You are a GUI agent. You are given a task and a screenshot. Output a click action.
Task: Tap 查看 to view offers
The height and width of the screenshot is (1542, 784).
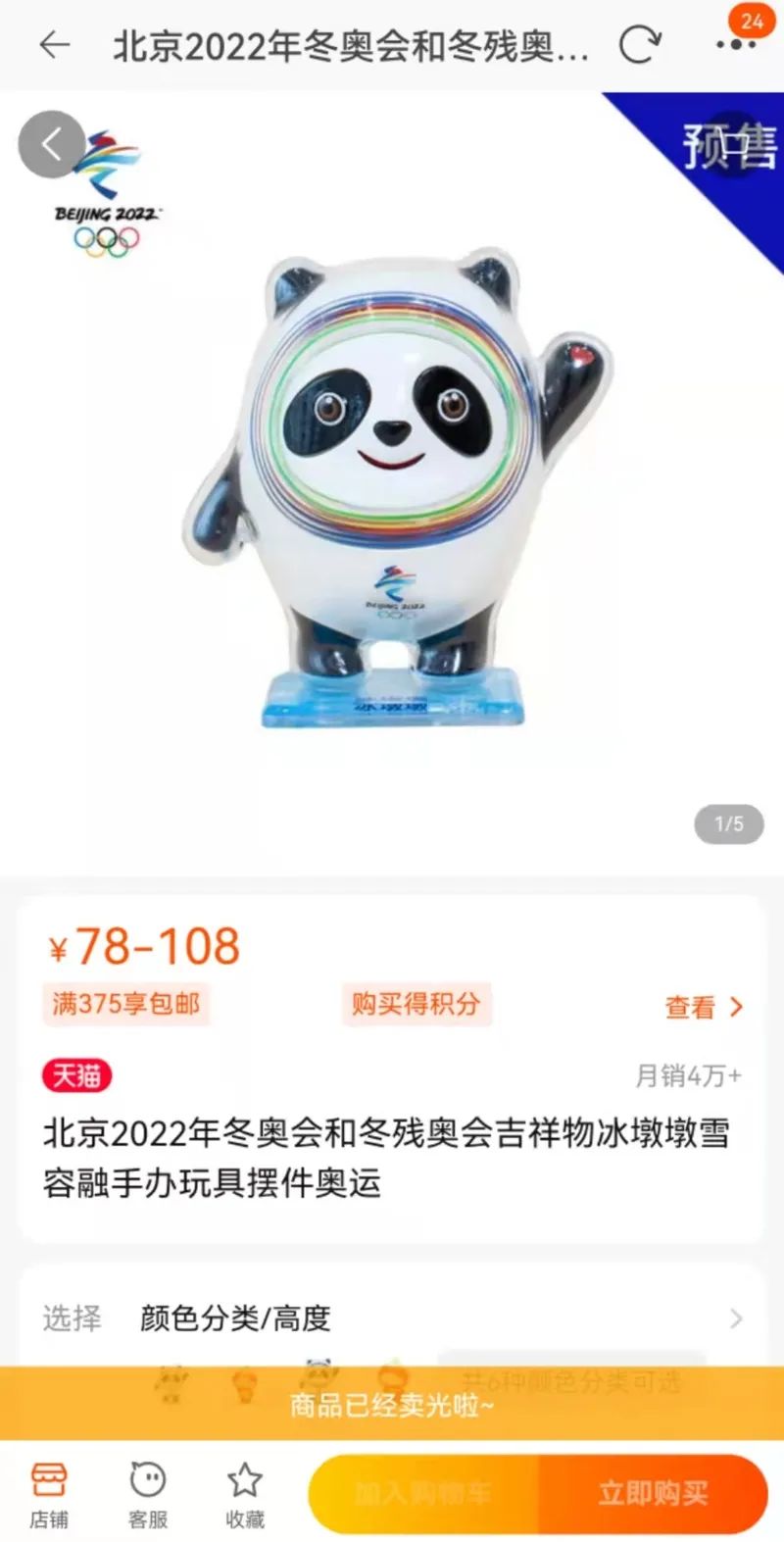(704, 1007)
